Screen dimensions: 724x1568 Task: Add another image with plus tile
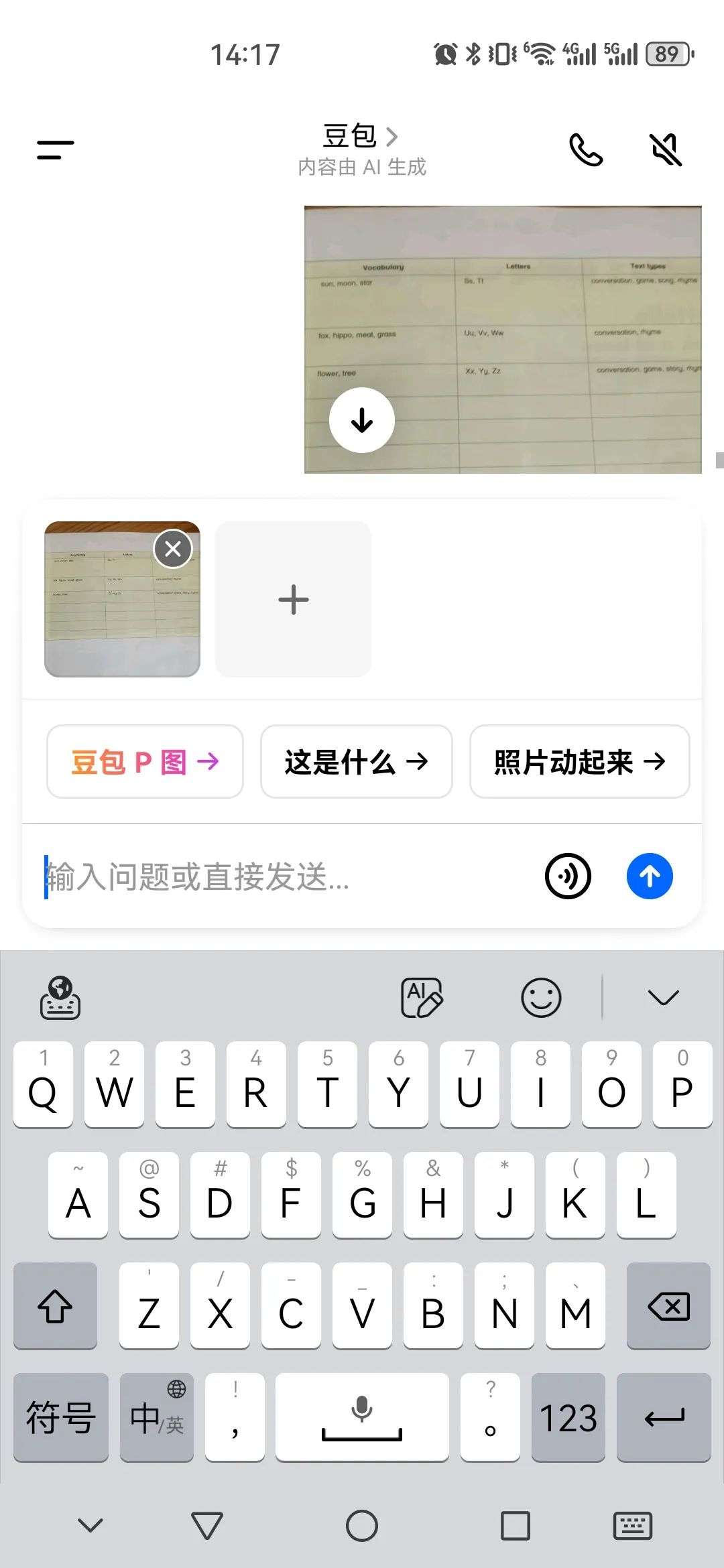point(293,599)
